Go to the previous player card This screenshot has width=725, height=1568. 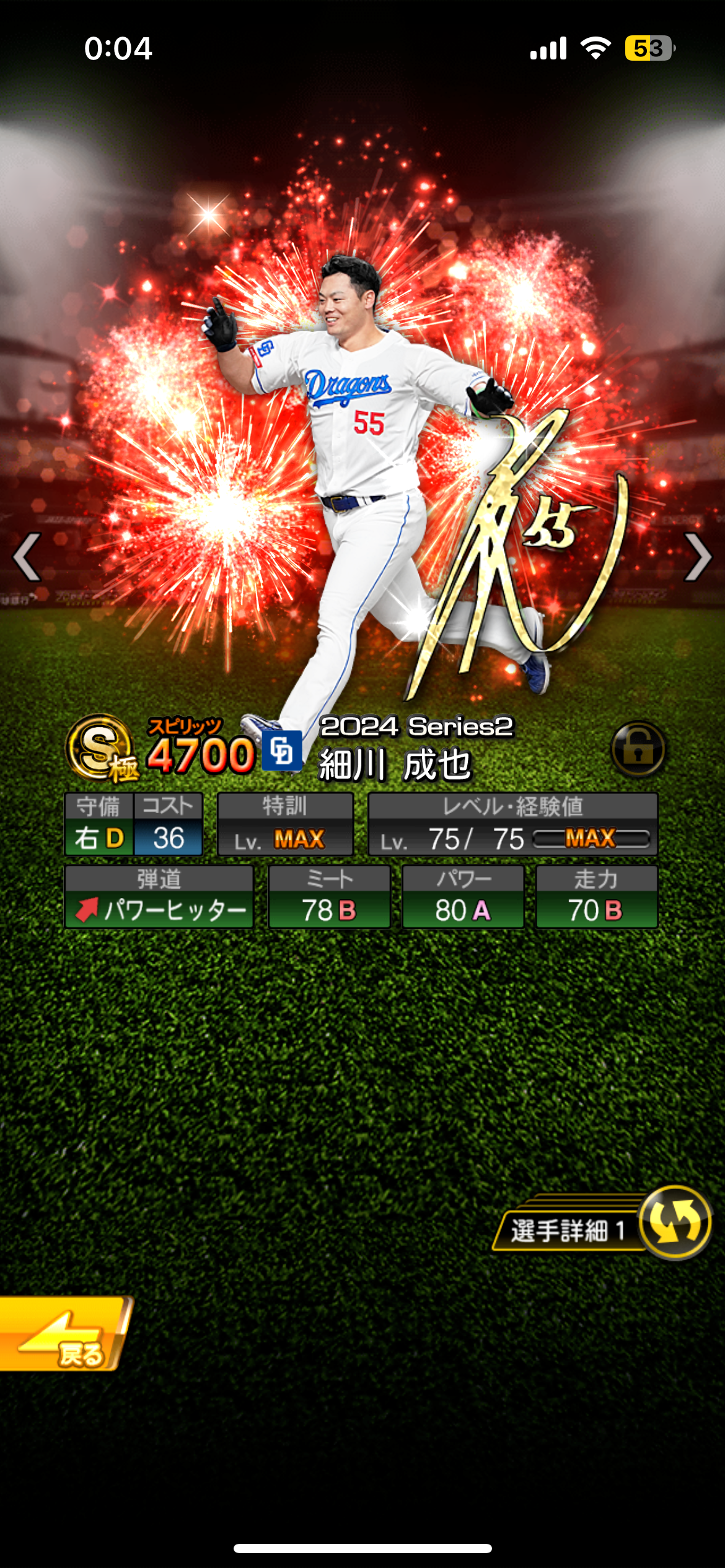point(28,557)
